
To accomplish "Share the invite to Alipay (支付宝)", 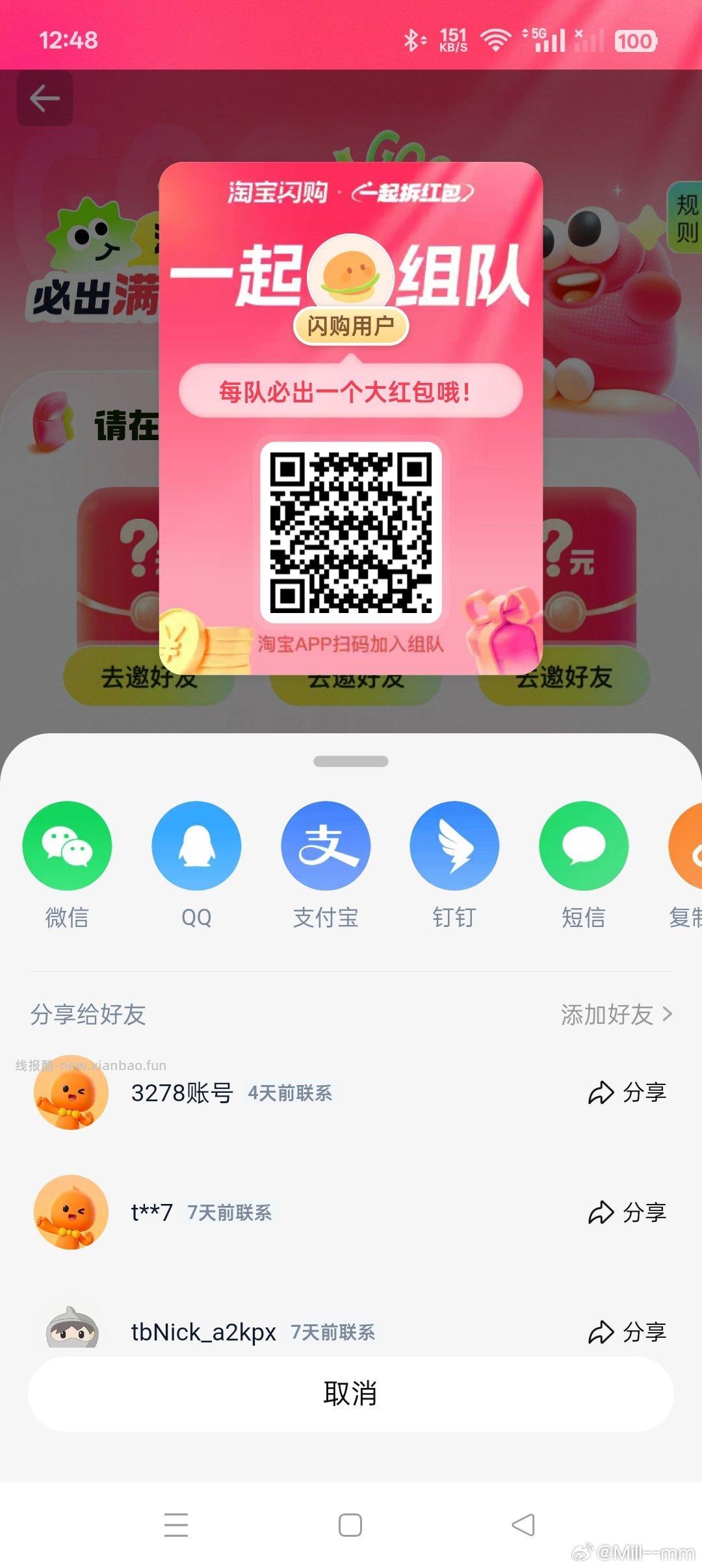I will tap(326, 846).
